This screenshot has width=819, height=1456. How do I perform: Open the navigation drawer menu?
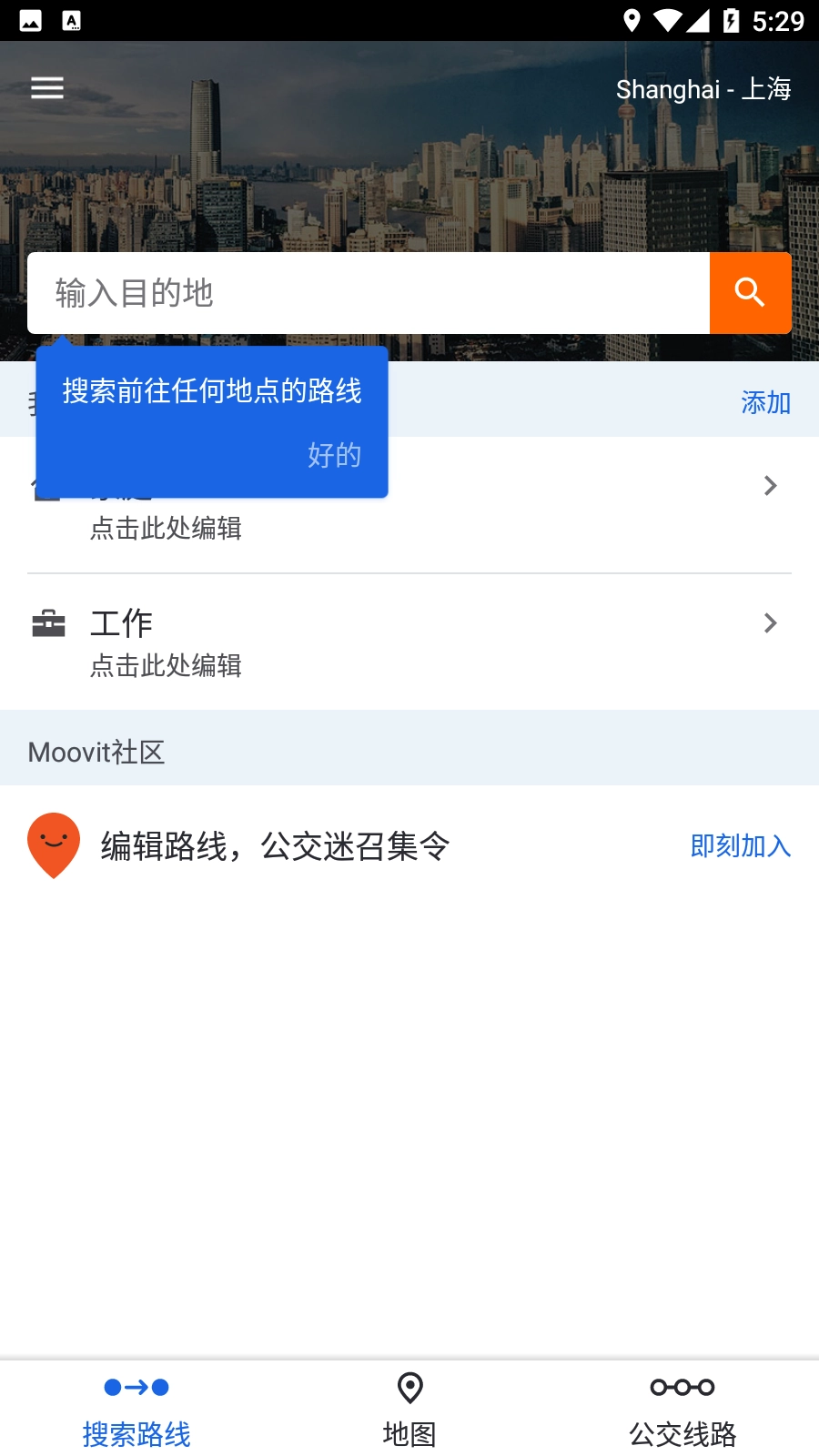(x=46, y=87)
